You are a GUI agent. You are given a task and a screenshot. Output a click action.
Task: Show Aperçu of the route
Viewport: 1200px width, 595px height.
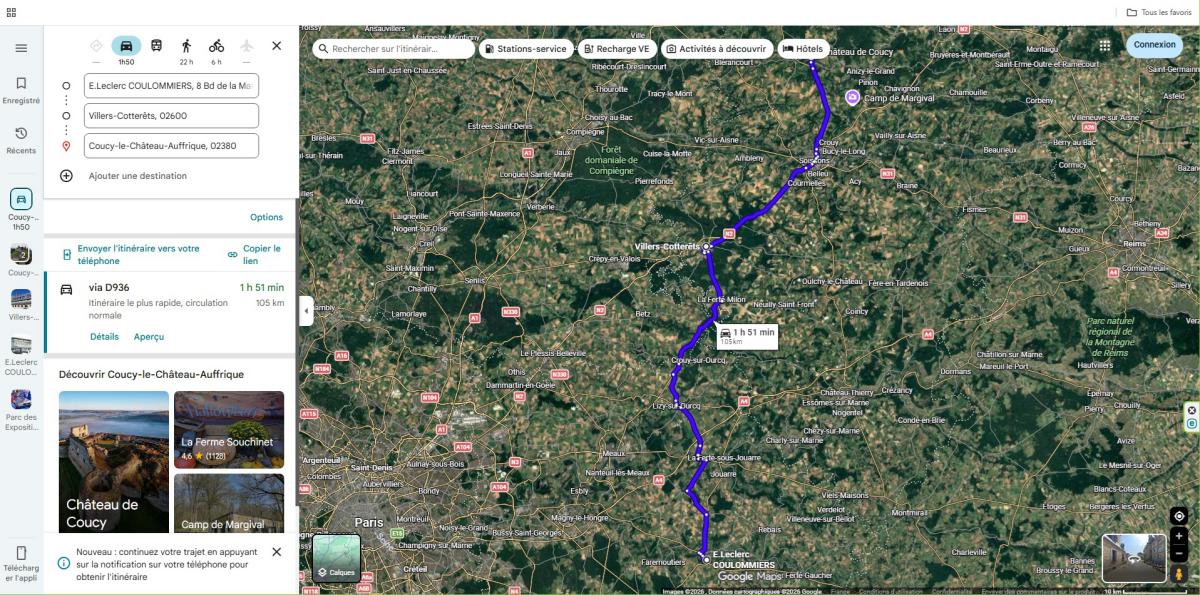point(149,337)
